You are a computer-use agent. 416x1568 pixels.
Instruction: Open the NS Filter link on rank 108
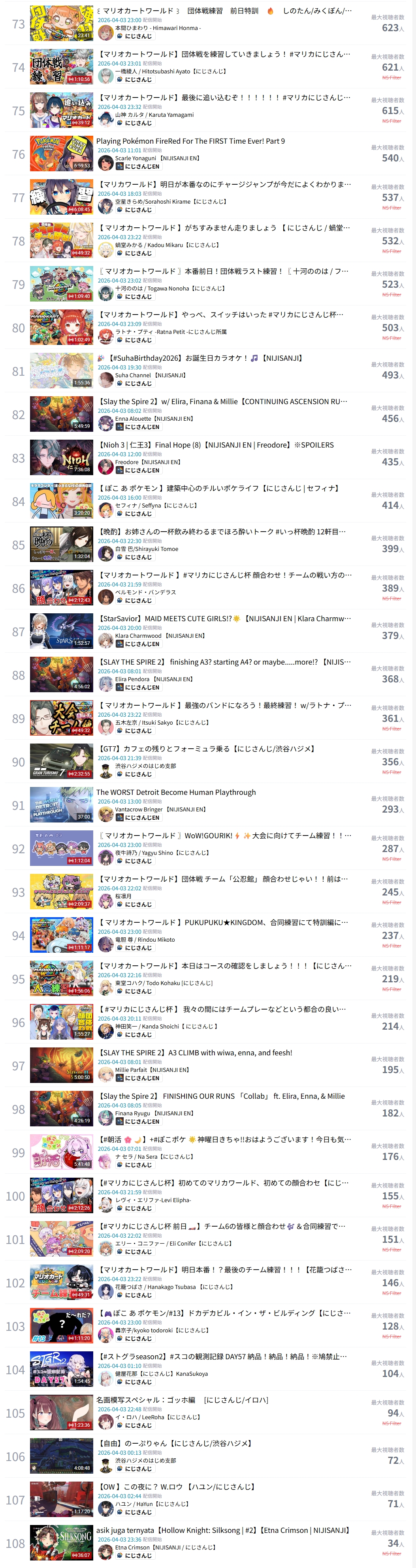(x=392, y=1554)
